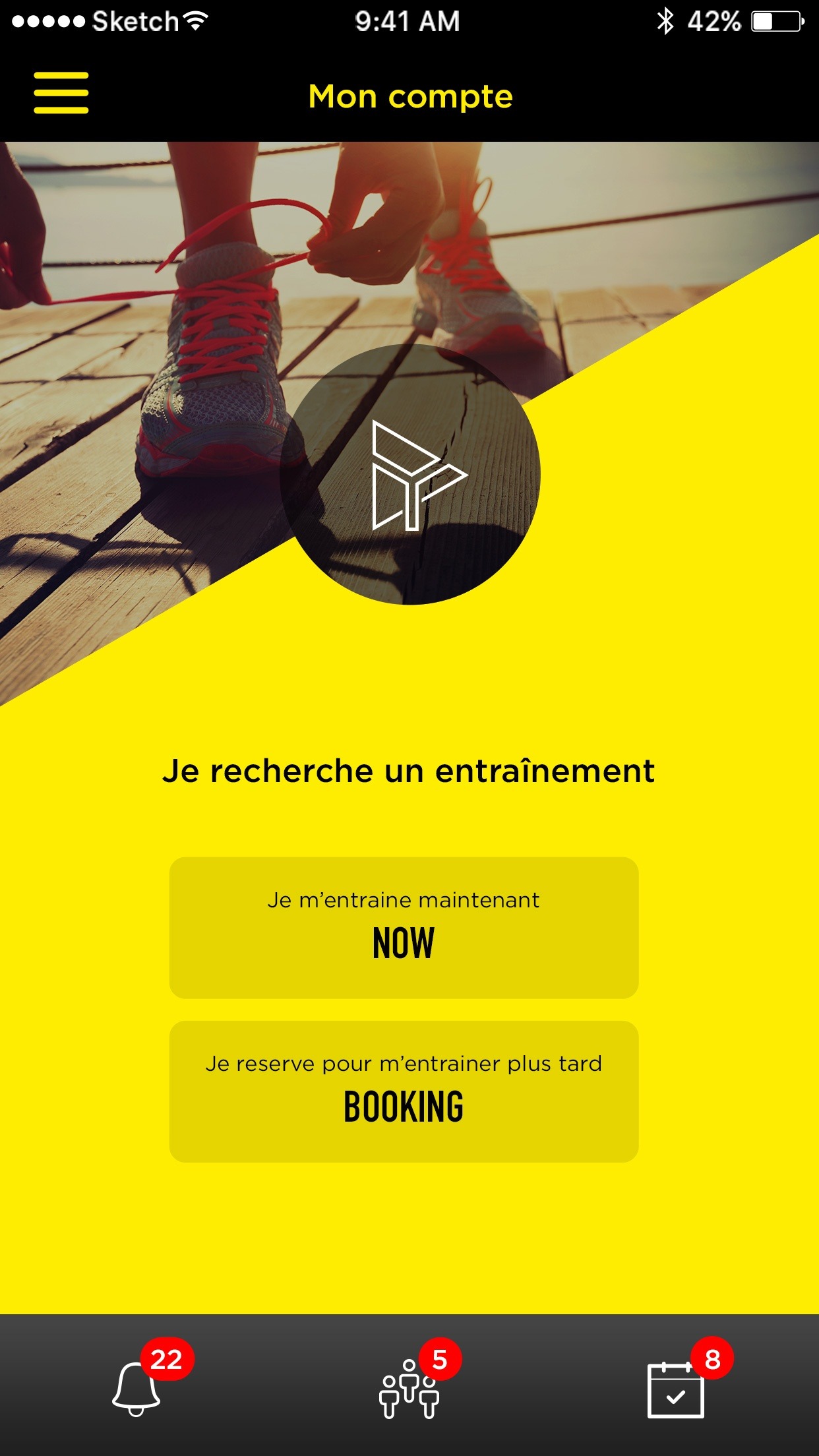Check the Wi-Fi status icon
819x1456 pixels.
tap(195, 20)
